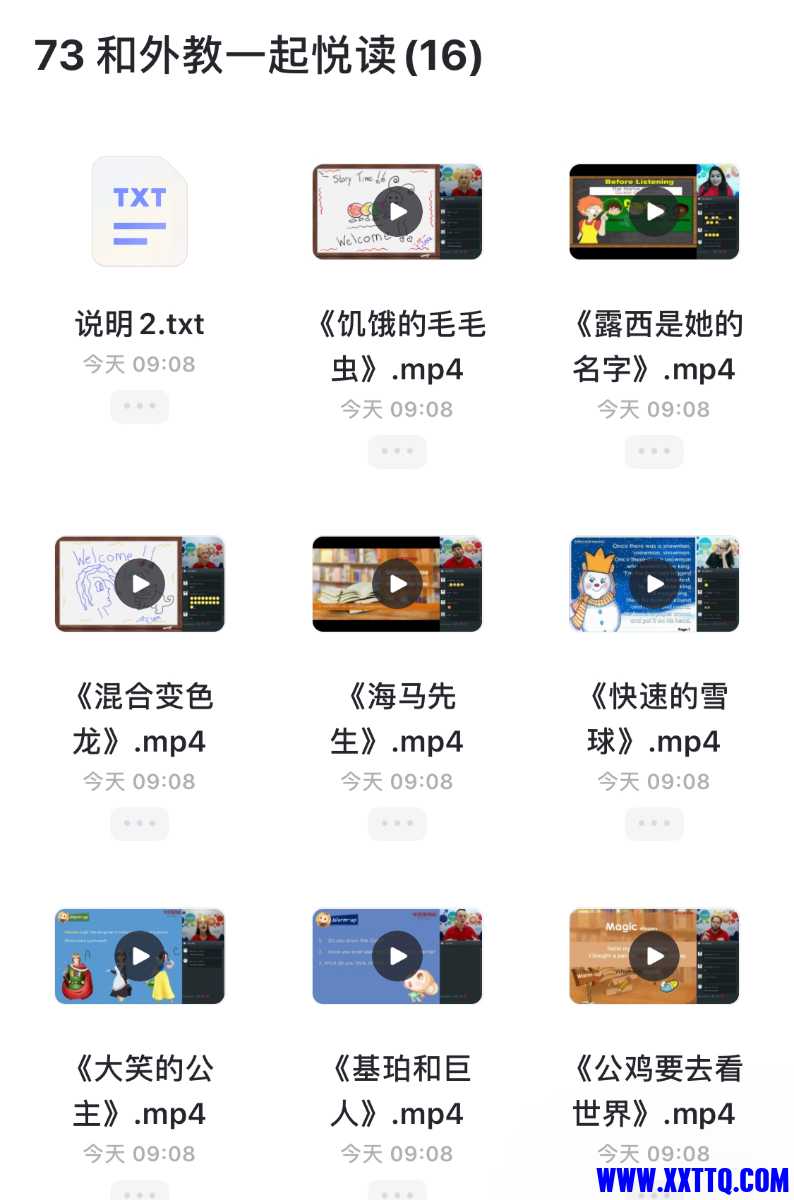This screenshot has height=1200, width=794.
Task: Play 《混合变色龙》.mp4 video
Action: pyautogui.click(x=140, y=584)
